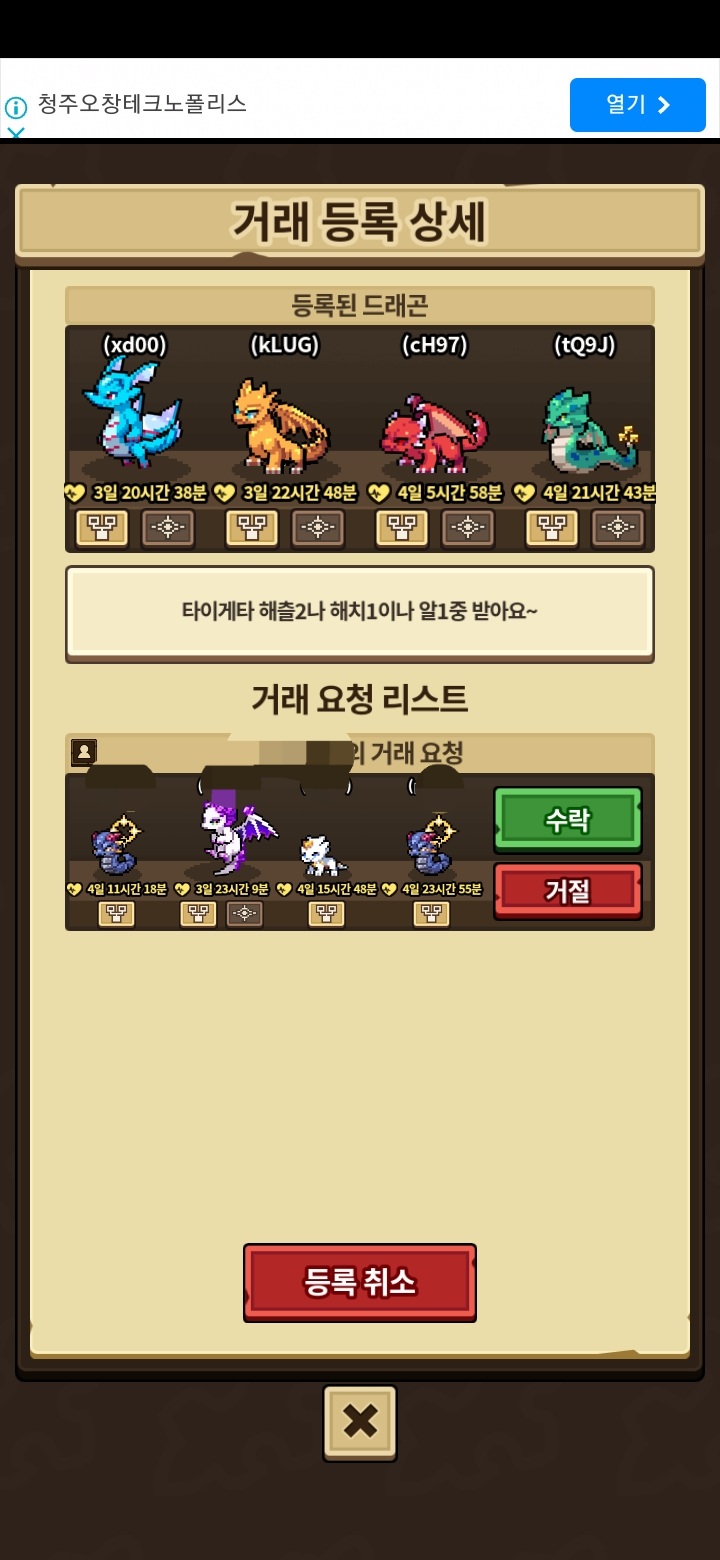Tap the target icon under dragon cH97

point(468,527)
